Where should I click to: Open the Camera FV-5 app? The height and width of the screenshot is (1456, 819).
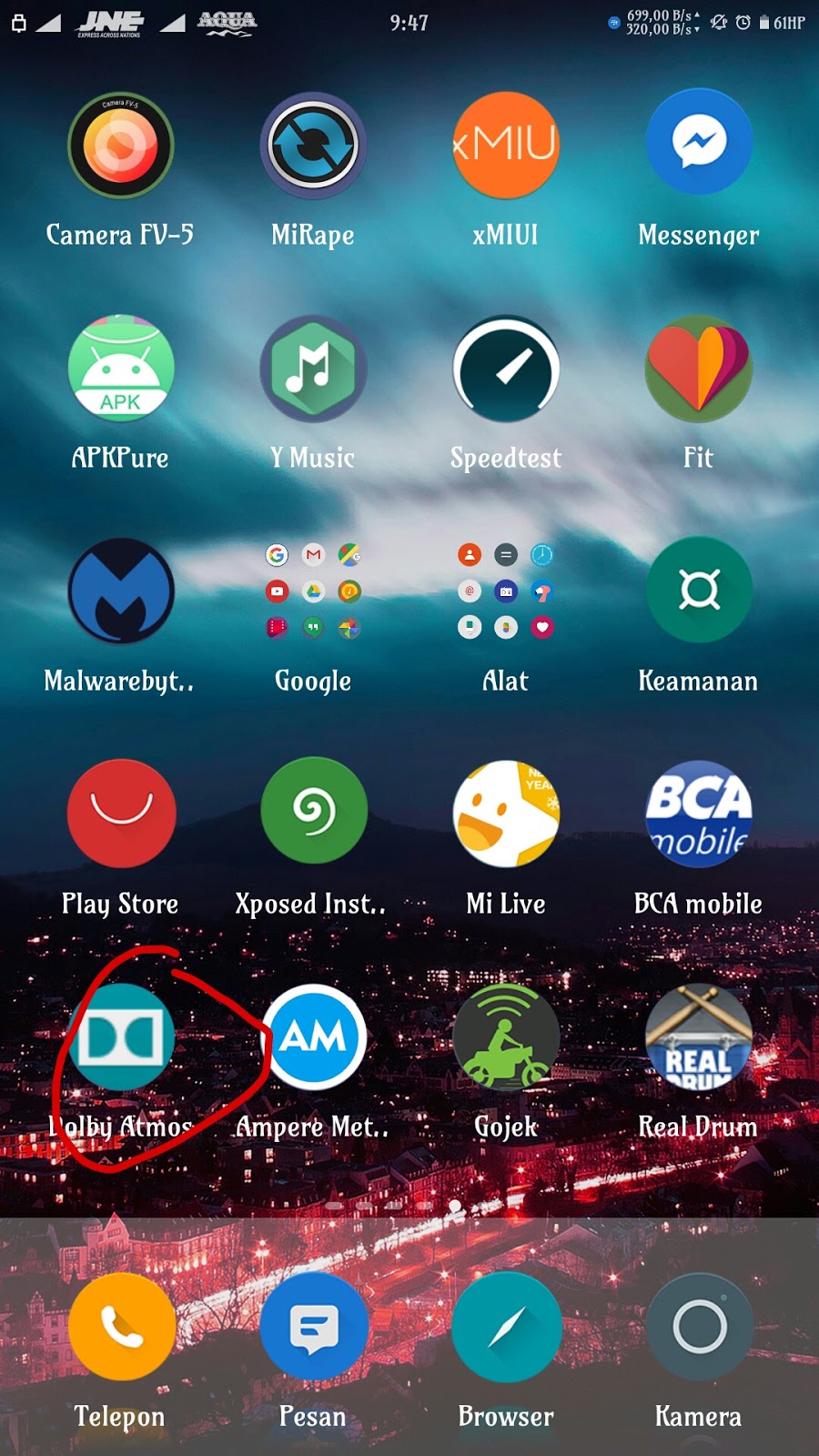point(121,146)
